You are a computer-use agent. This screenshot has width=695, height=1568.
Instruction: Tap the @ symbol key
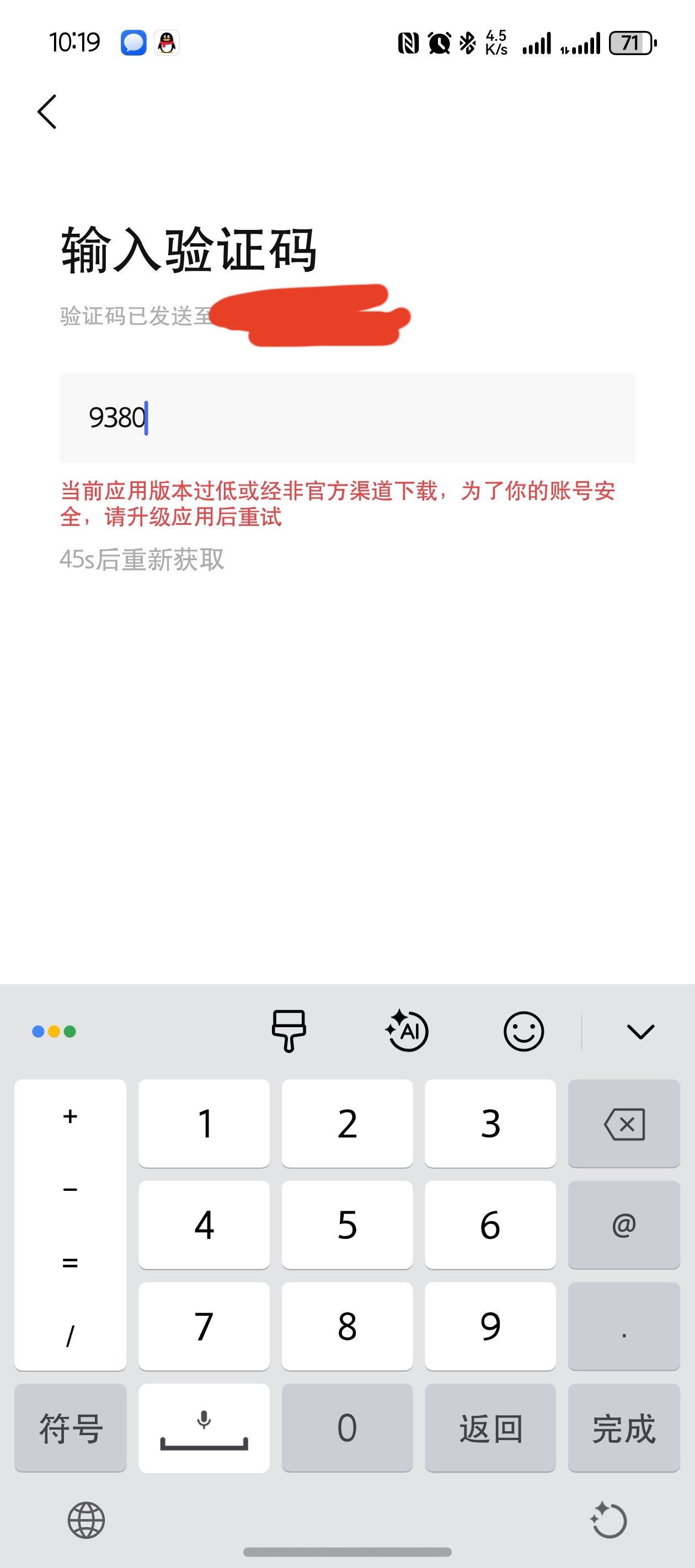pyautogui.click(x=624, y=1225)
